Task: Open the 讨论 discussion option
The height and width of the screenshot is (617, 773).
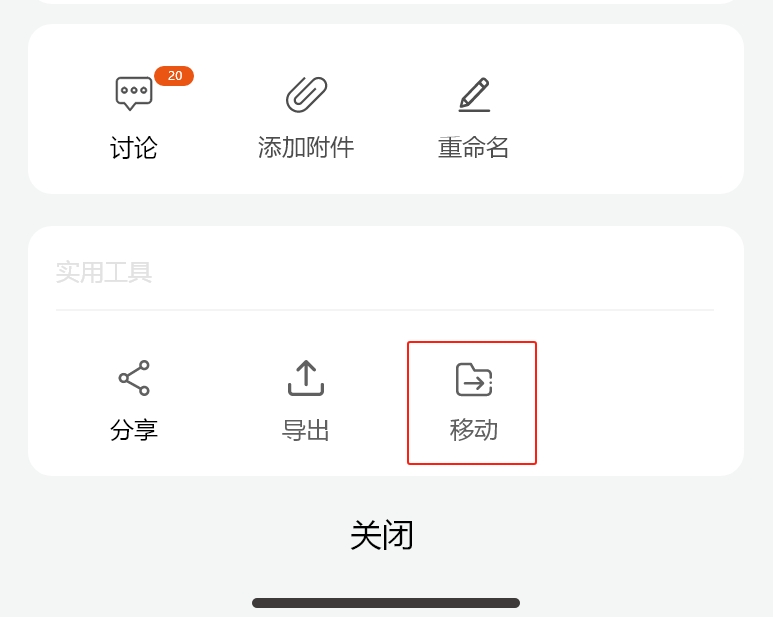Action: (134, 117)
